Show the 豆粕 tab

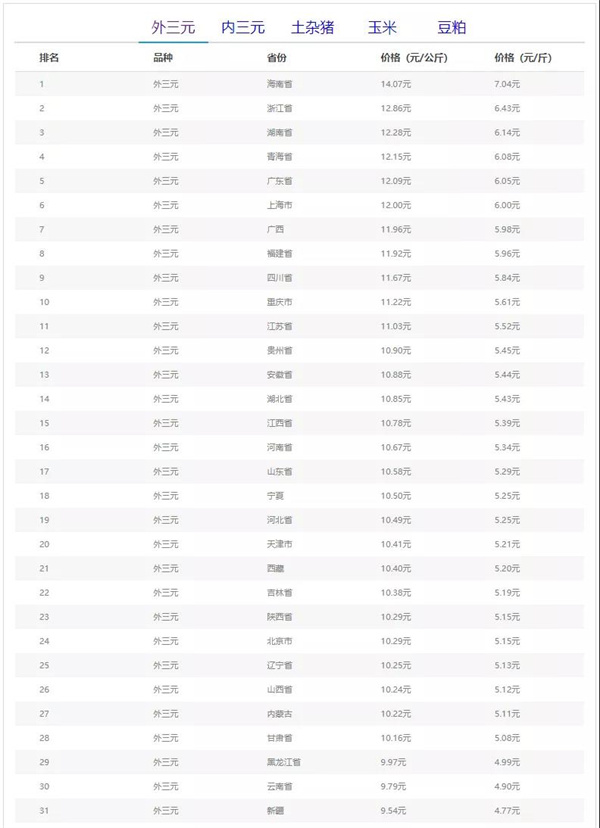(451, 28)
